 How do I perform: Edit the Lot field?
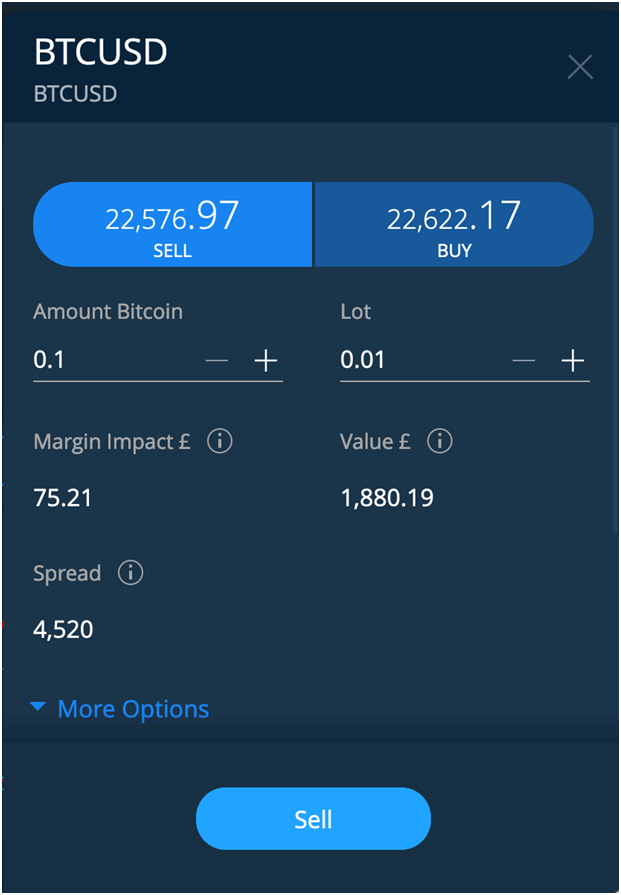(417, 360)
